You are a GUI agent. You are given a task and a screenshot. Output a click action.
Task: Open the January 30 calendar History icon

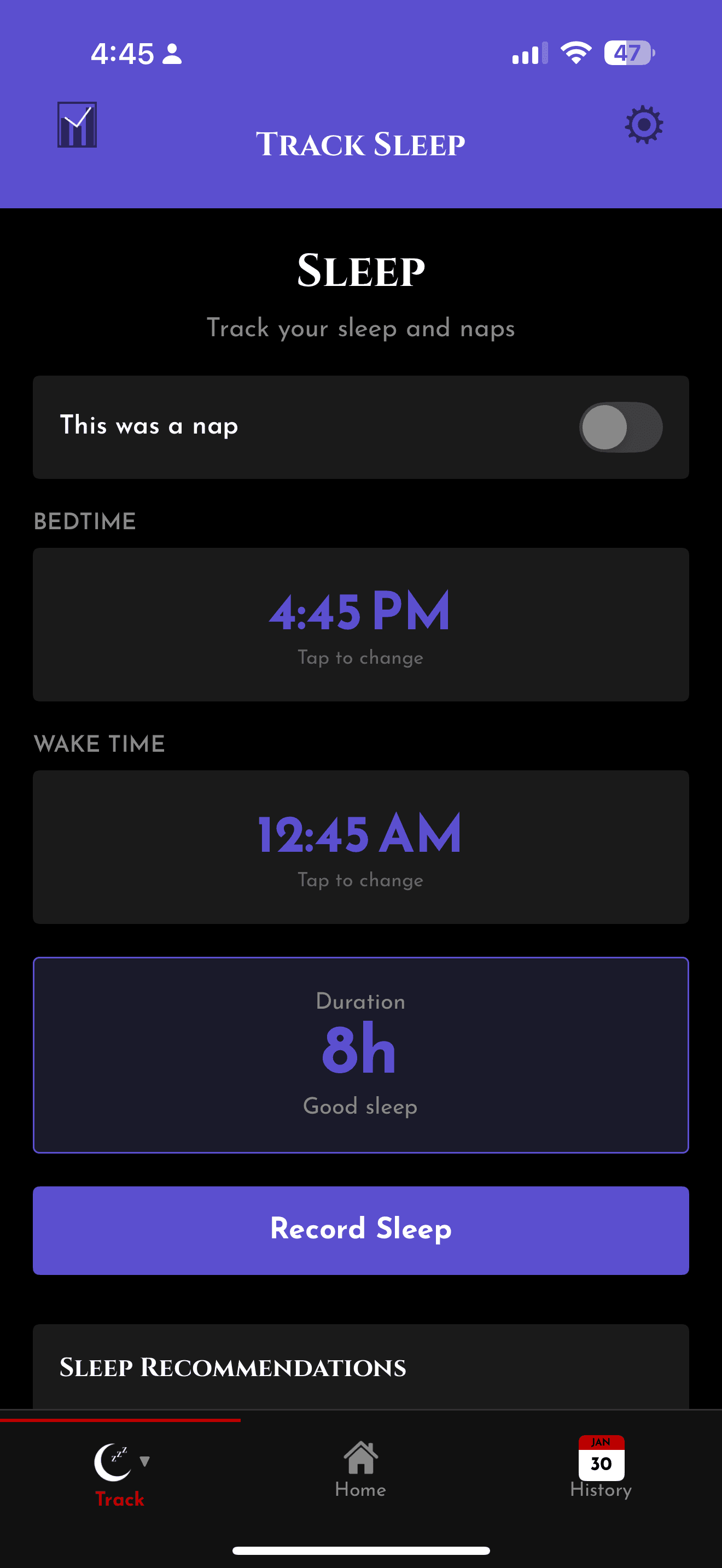pos(601,1461)
